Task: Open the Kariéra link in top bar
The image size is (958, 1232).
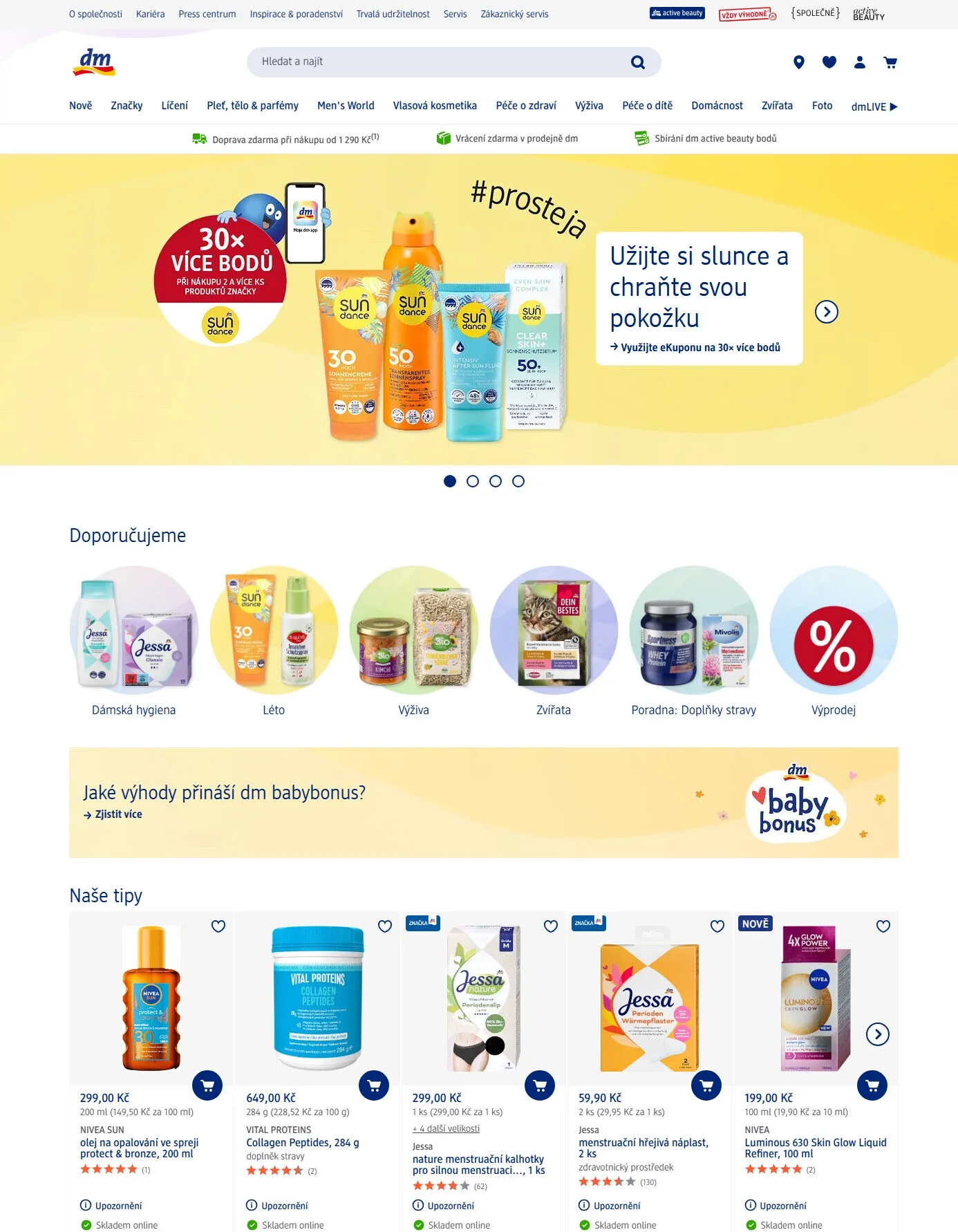Action: pos(150,14)
